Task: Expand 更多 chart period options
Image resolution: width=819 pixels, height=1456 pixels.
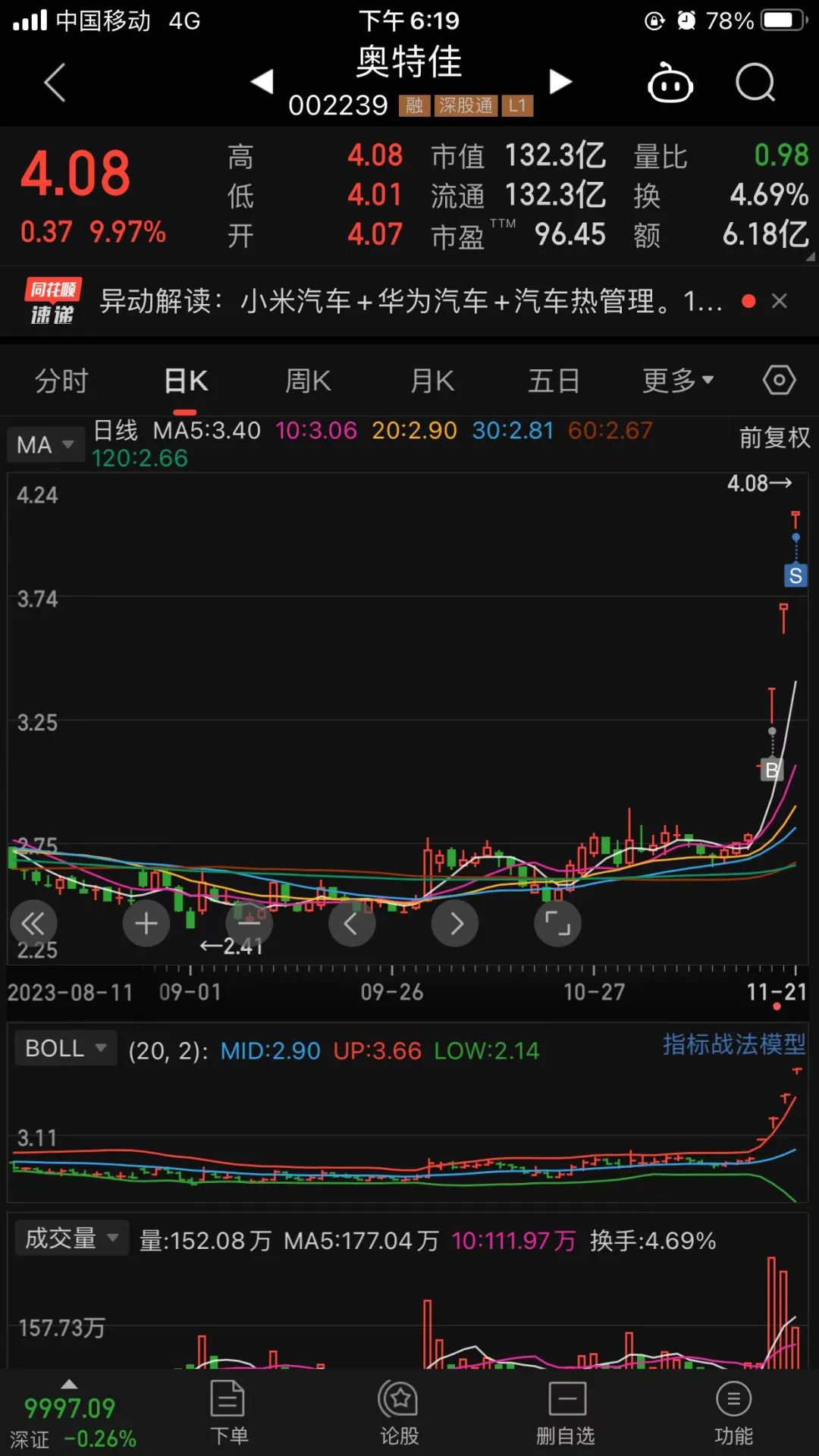Action: 677,381
